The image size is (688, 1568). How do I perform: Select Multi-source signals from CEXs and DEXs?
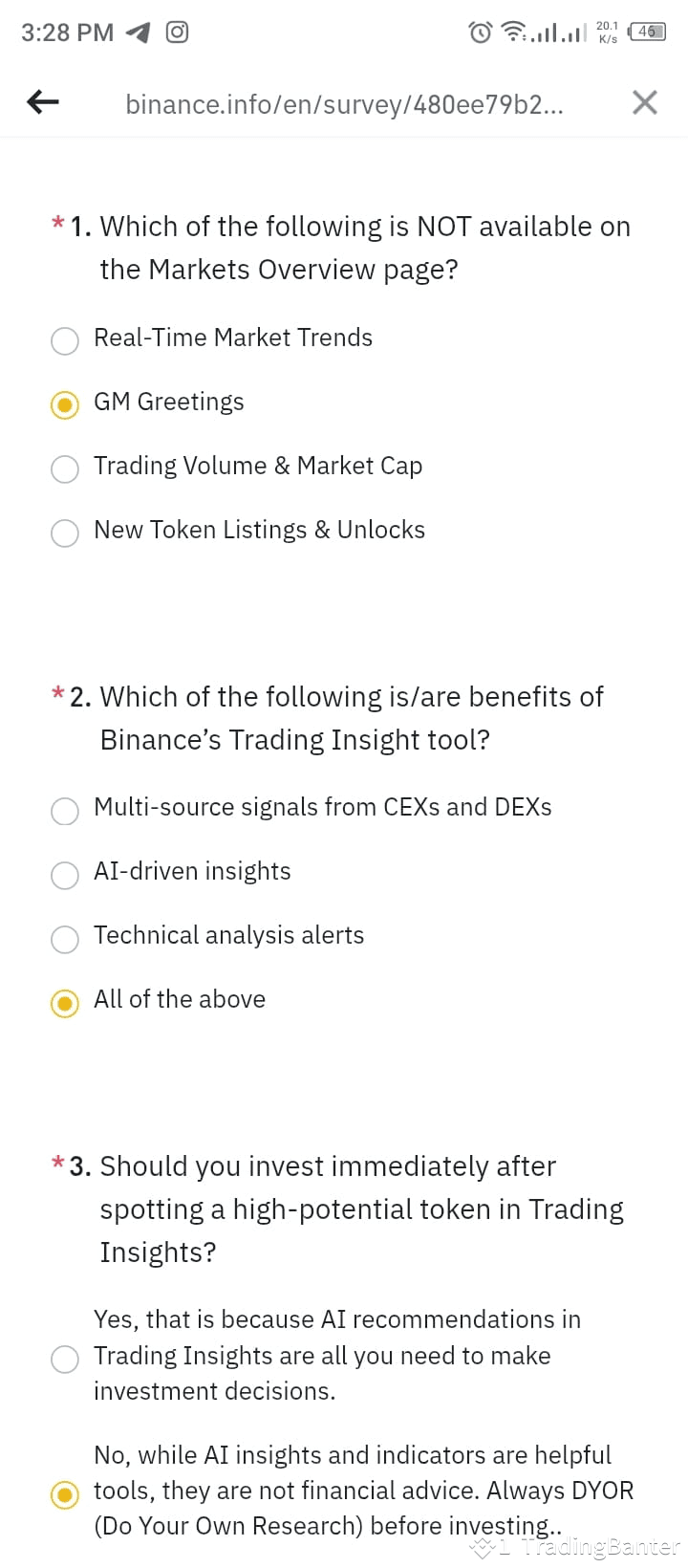click(64, 811)
